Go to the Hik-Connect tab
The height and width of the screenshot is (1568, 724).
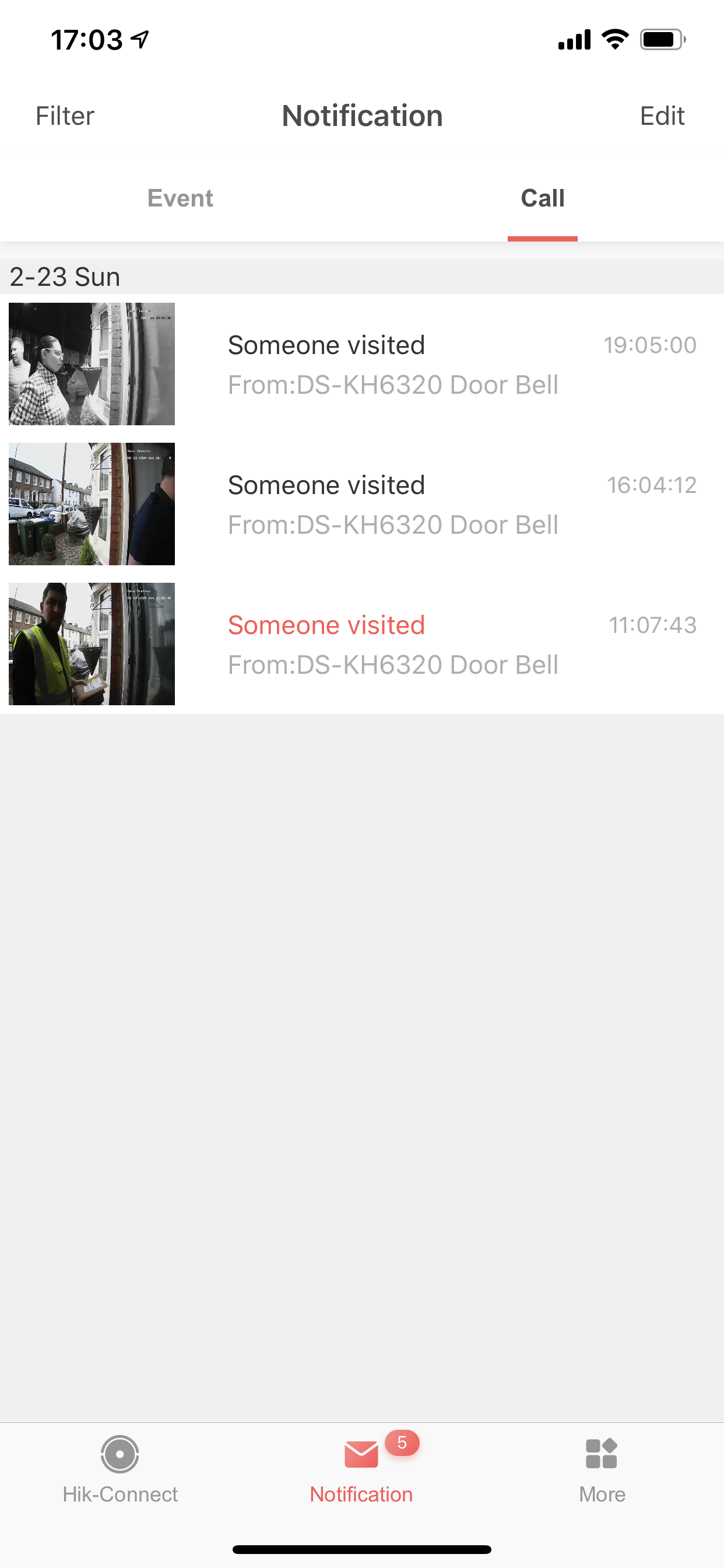pos(120,1469)
